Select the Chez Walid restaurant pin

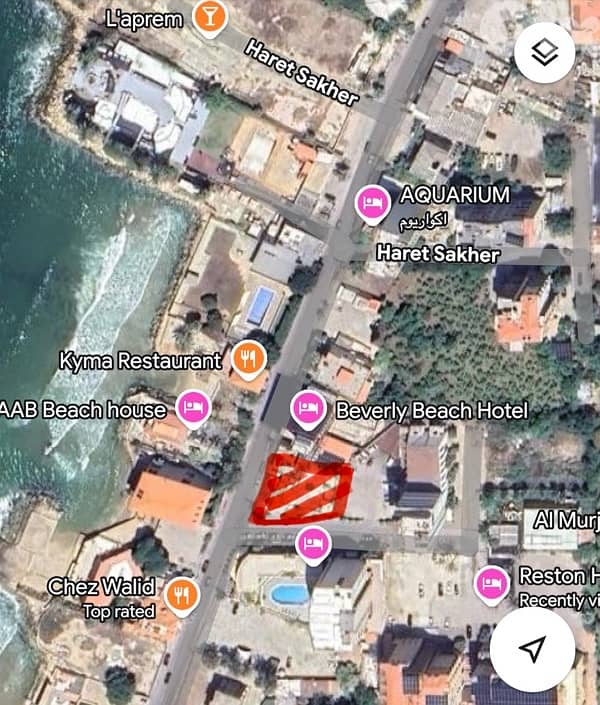(x=181, y=594)
